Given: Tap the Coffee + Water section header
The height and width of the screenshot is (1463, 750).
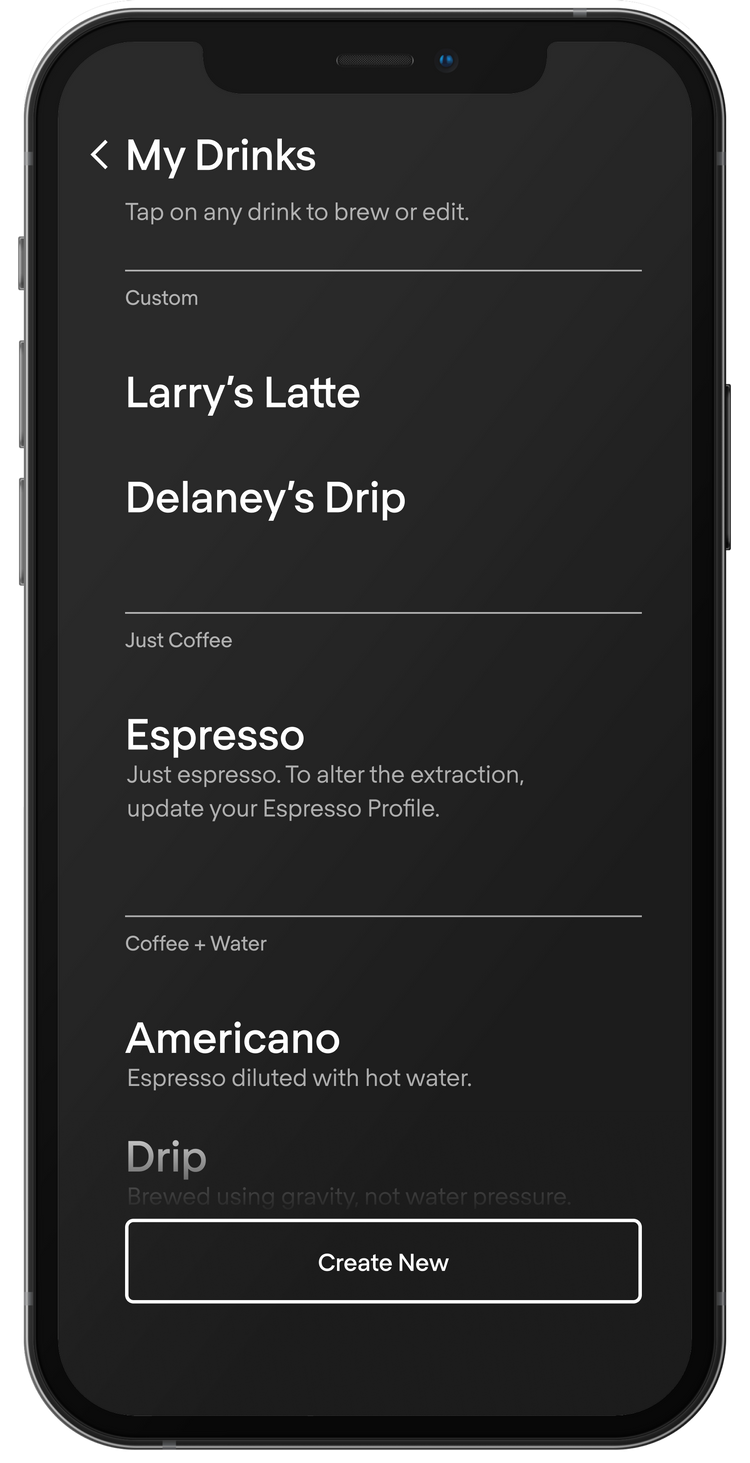Looking at the screenshot, I should point(196,943).
